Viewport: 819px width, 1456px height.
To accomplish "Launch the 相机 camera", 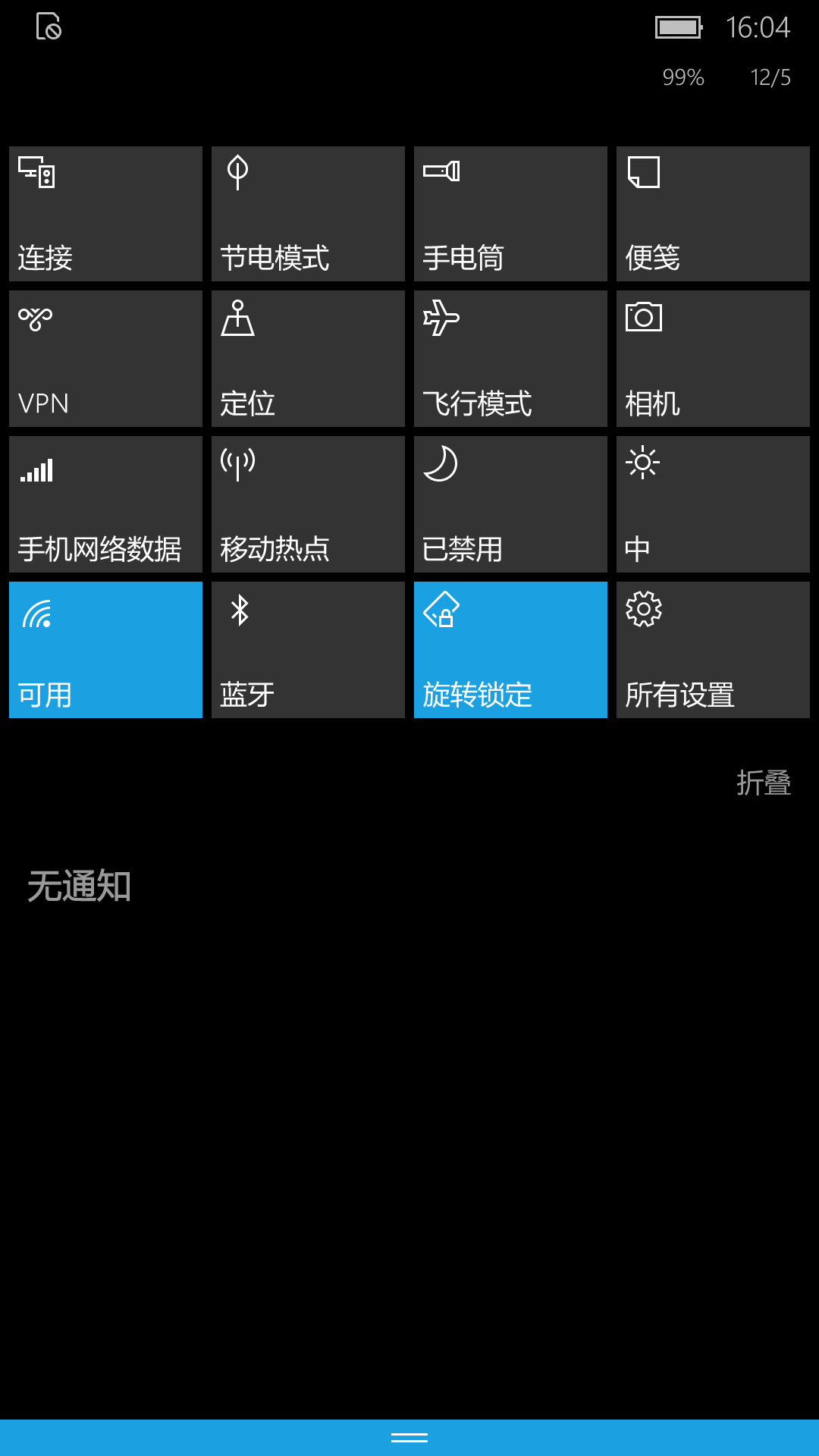I will 713,359.
